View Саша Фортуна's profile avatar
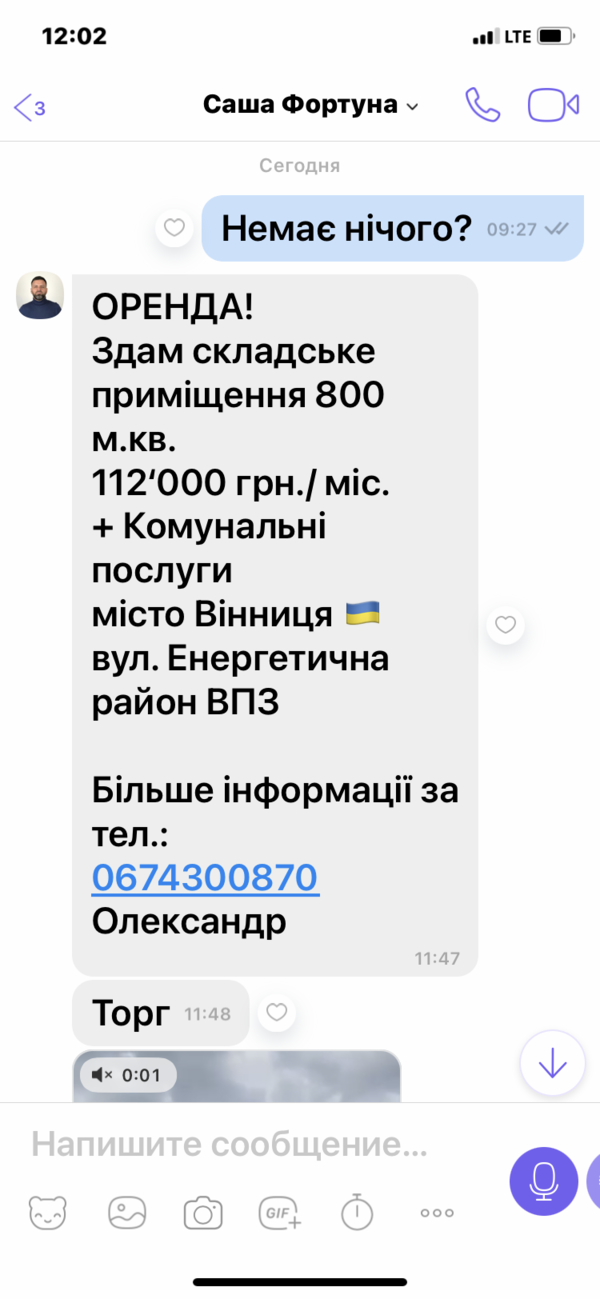This screenshot has height=1299, width=600. click(x=40, y=295)
